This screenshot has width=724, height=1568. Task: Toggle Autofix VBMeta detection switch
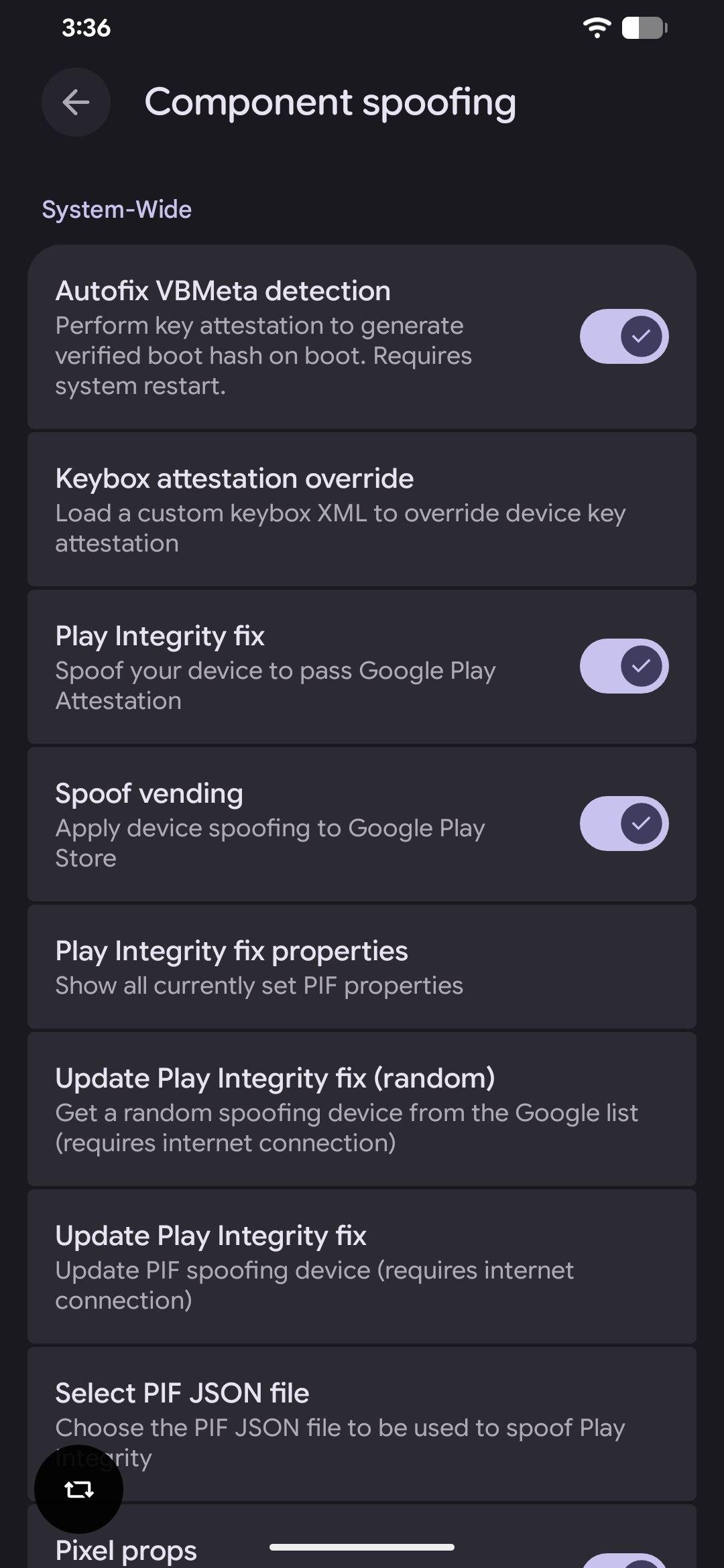623,336
